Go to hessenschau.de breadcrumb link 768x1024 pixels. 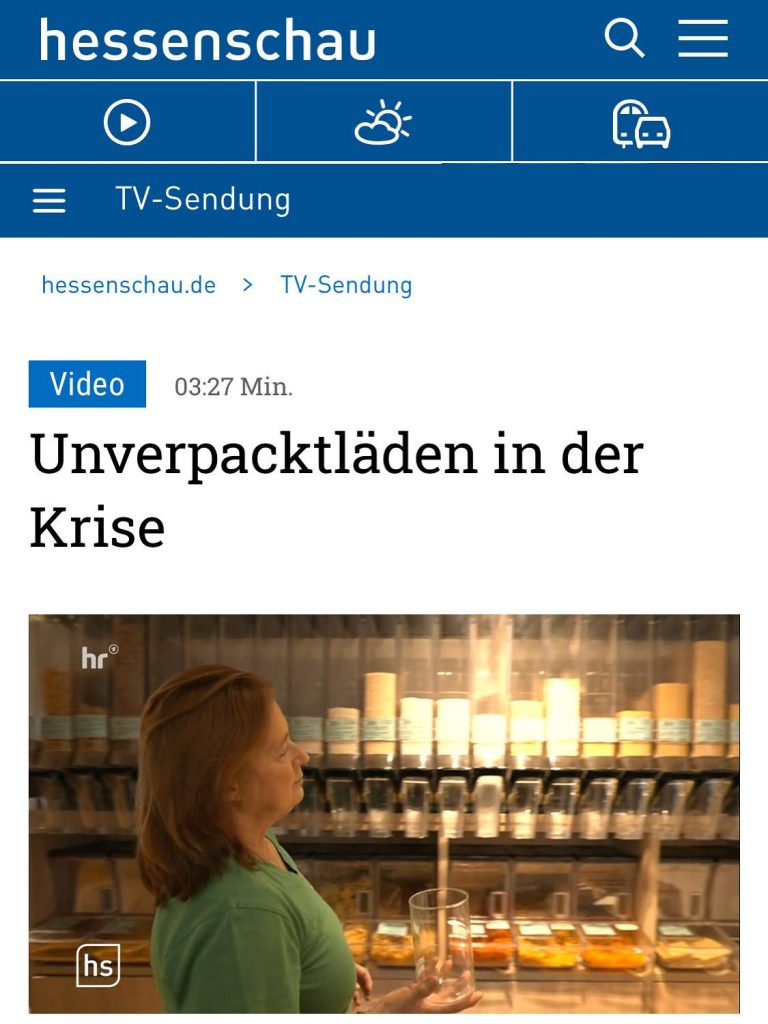pos(128,285)
